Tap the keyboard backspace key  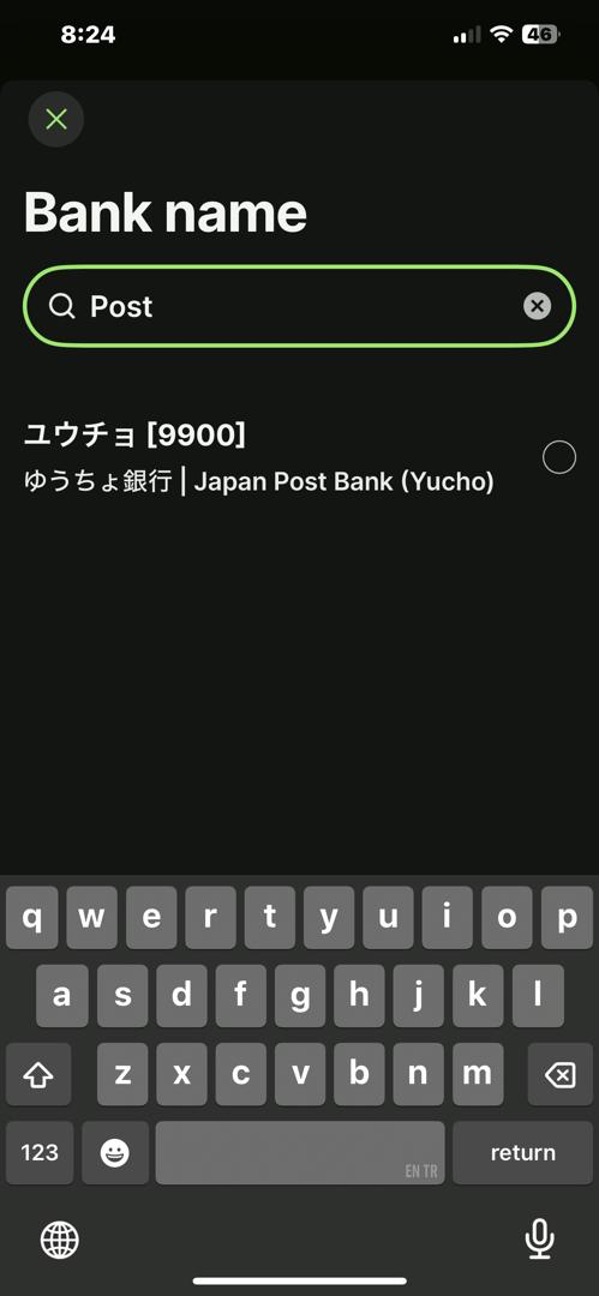coord(560,1075)
